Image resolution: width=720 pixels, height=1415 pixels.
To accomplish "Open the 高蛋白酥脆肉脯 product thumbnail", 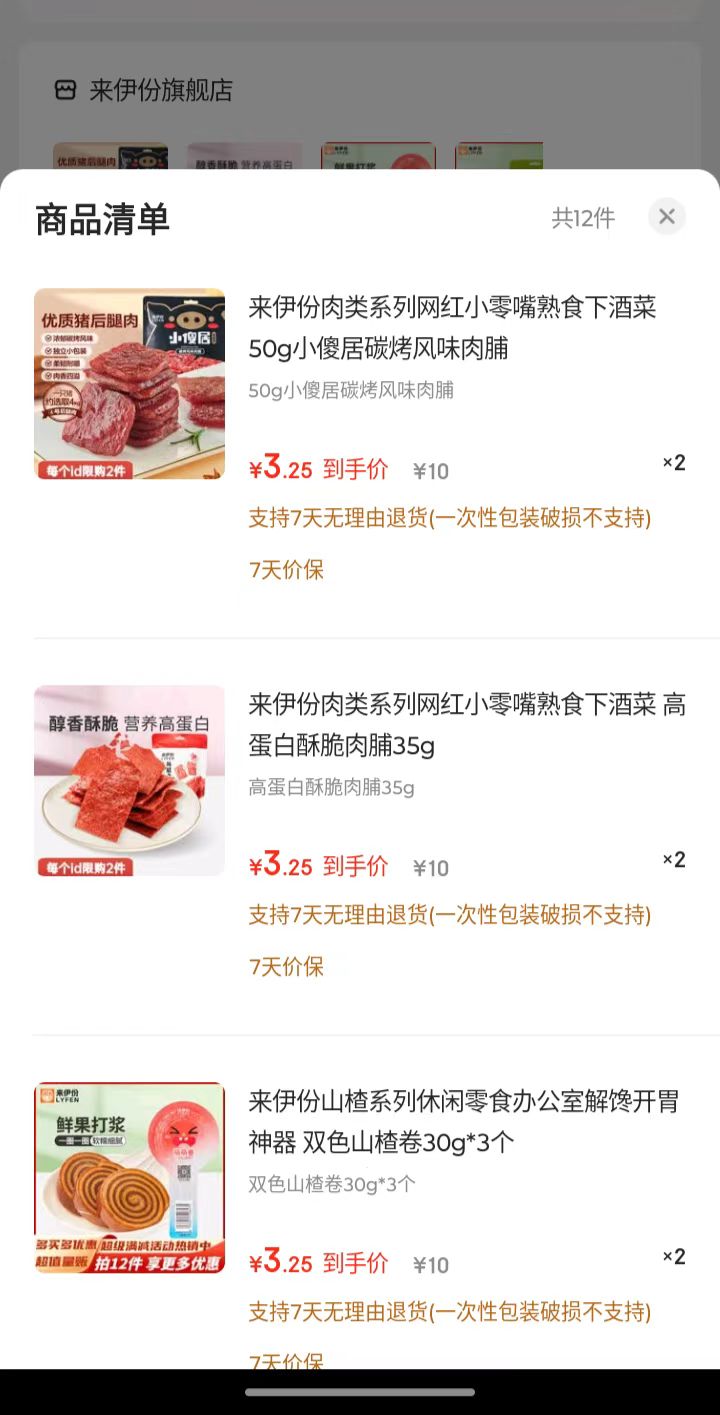I will click(129, 781).
